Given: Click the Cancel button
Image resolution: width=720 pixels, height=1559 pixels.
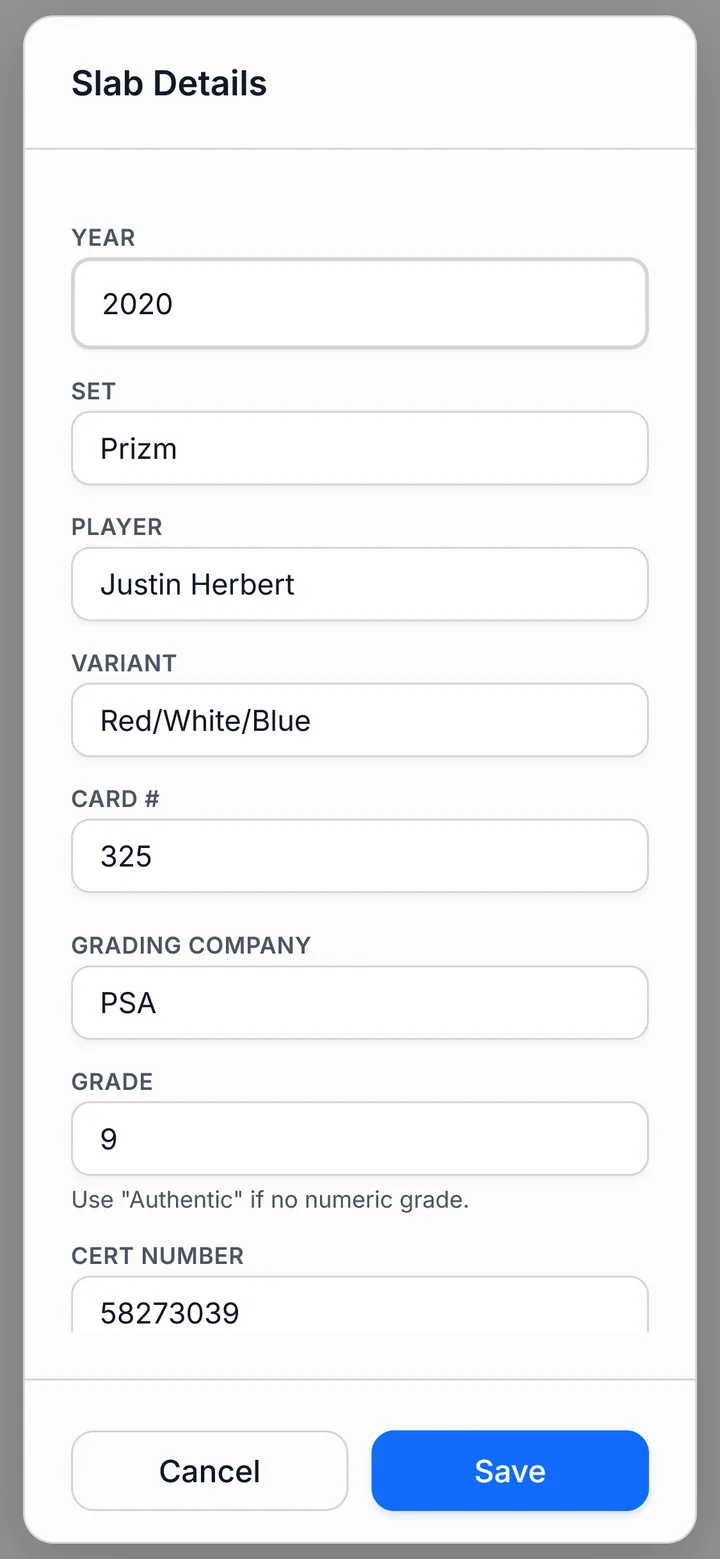Looking at the screenshot, I should coord(209,1470).
